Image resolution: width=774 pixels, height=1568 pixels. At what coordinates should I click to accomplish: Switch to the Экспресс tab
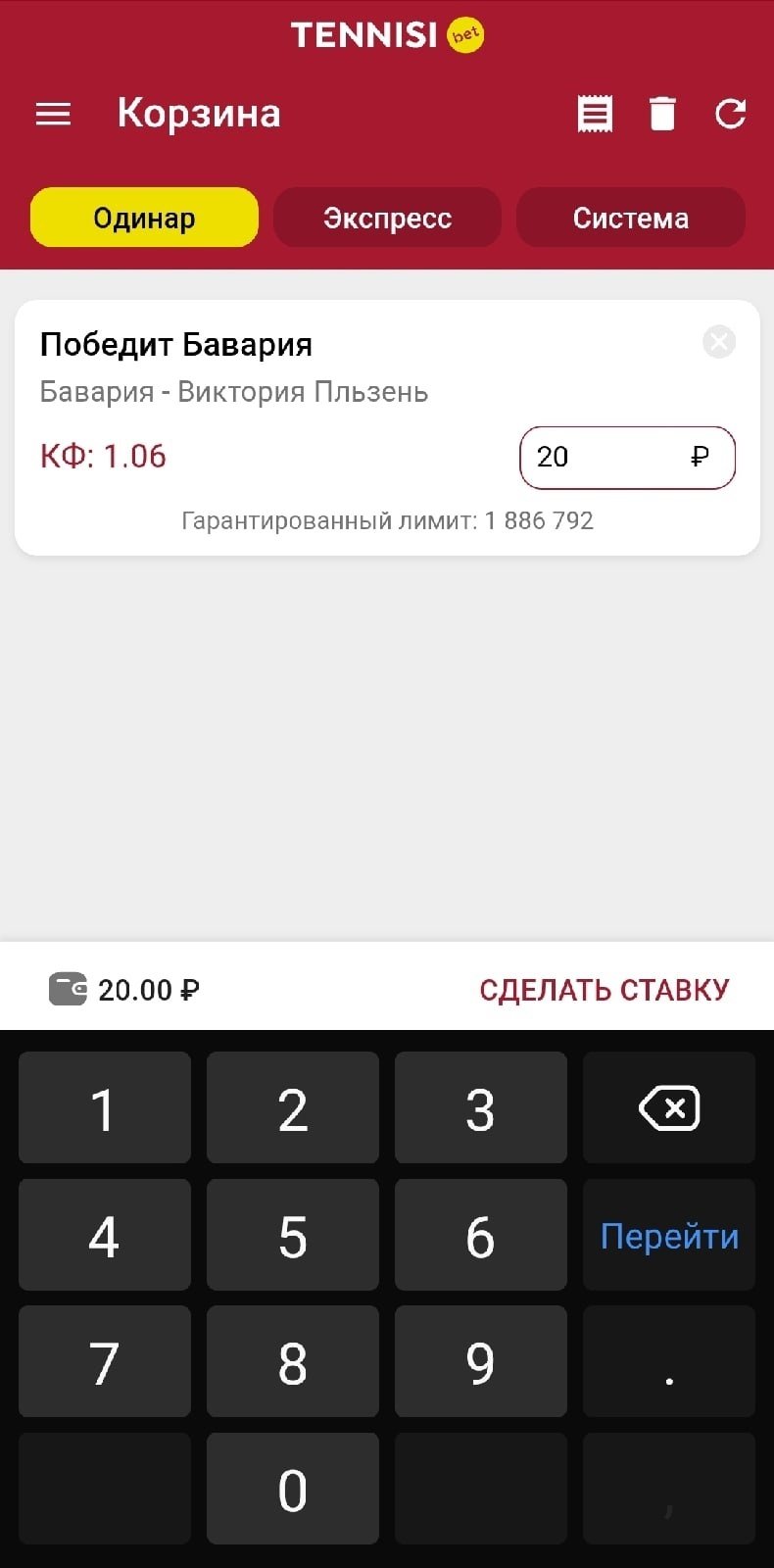[387, 218]
